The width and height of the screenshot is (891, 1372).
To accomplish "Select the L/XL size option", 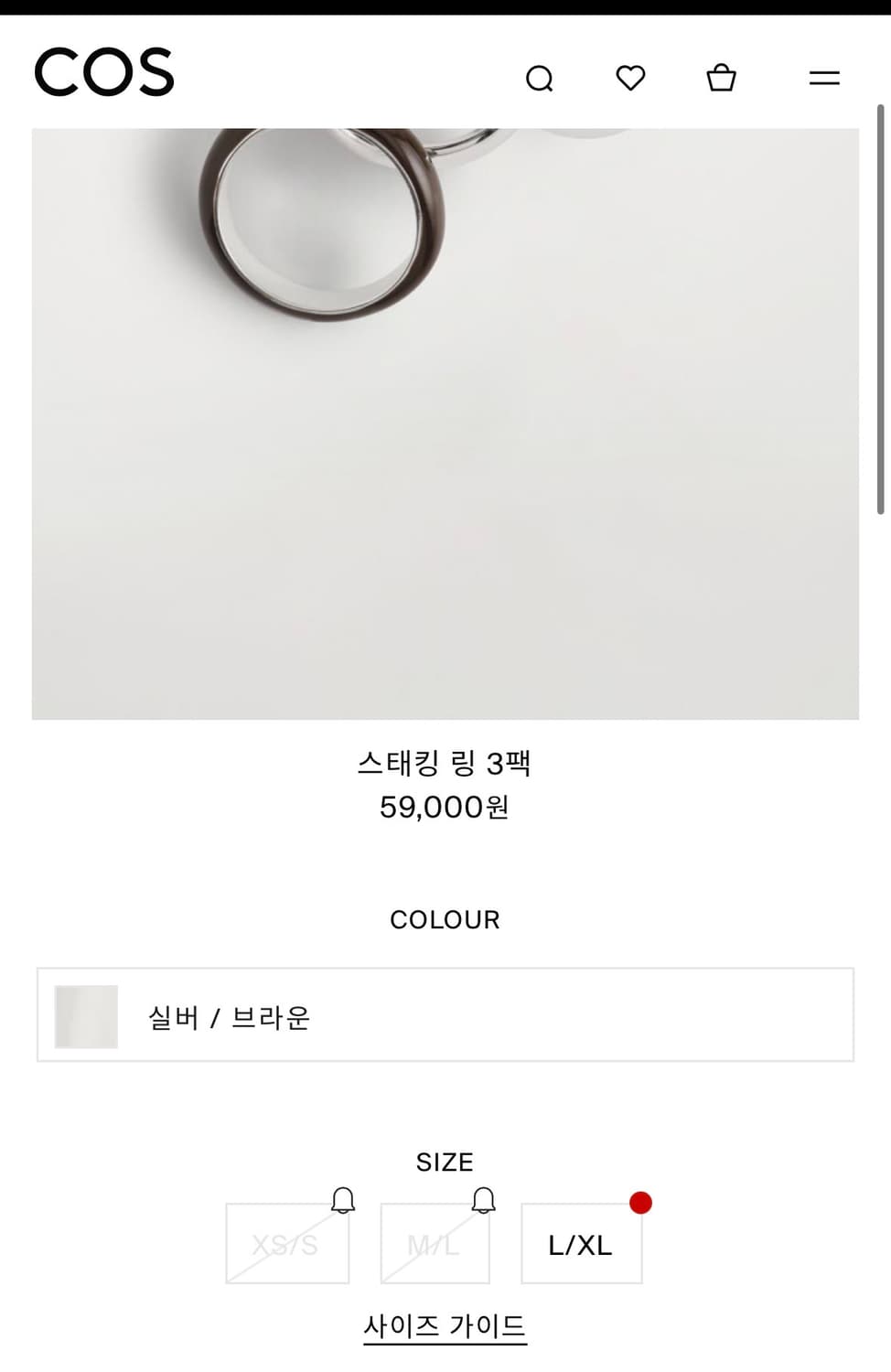I will (x=582, y=1244).
